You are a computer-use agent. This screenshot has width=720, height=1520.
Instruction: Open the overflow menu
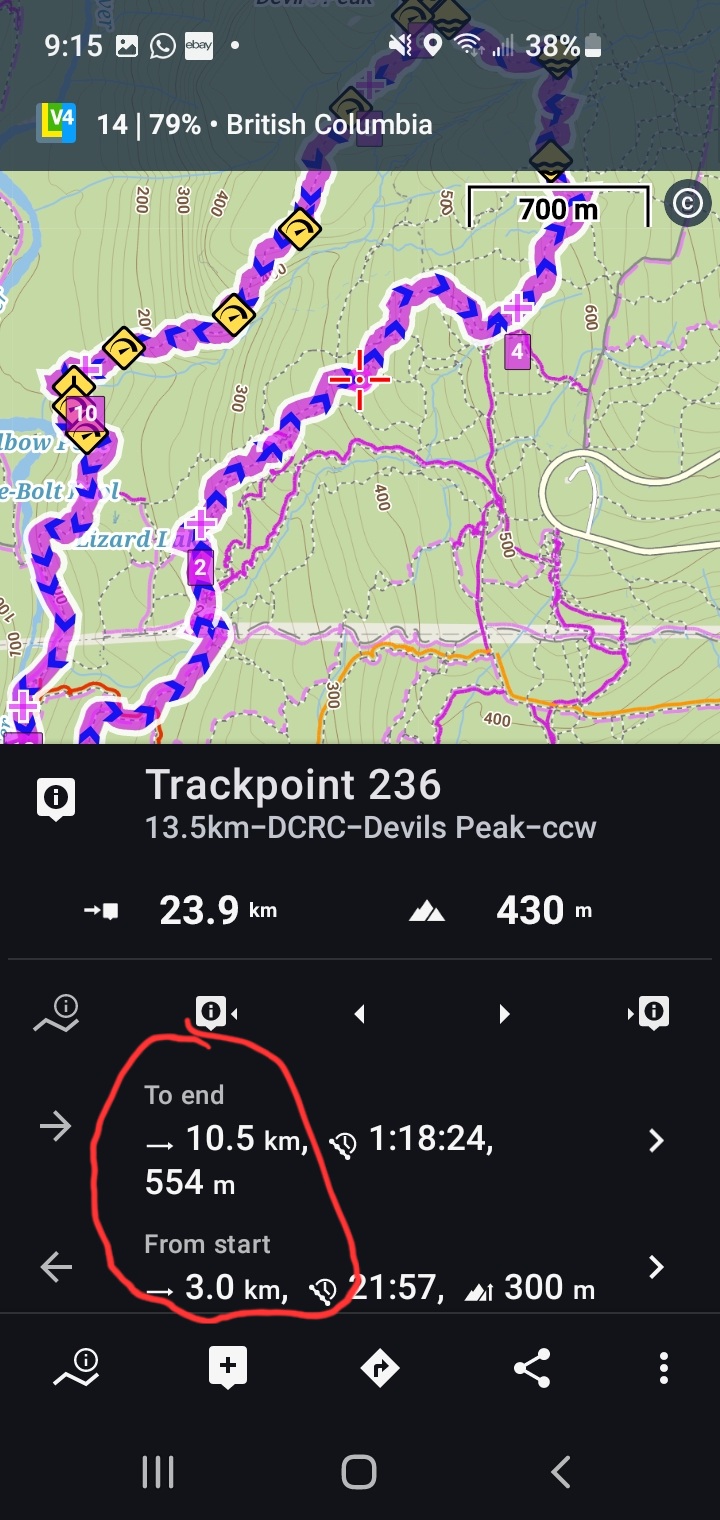[x=663, y=1367]
